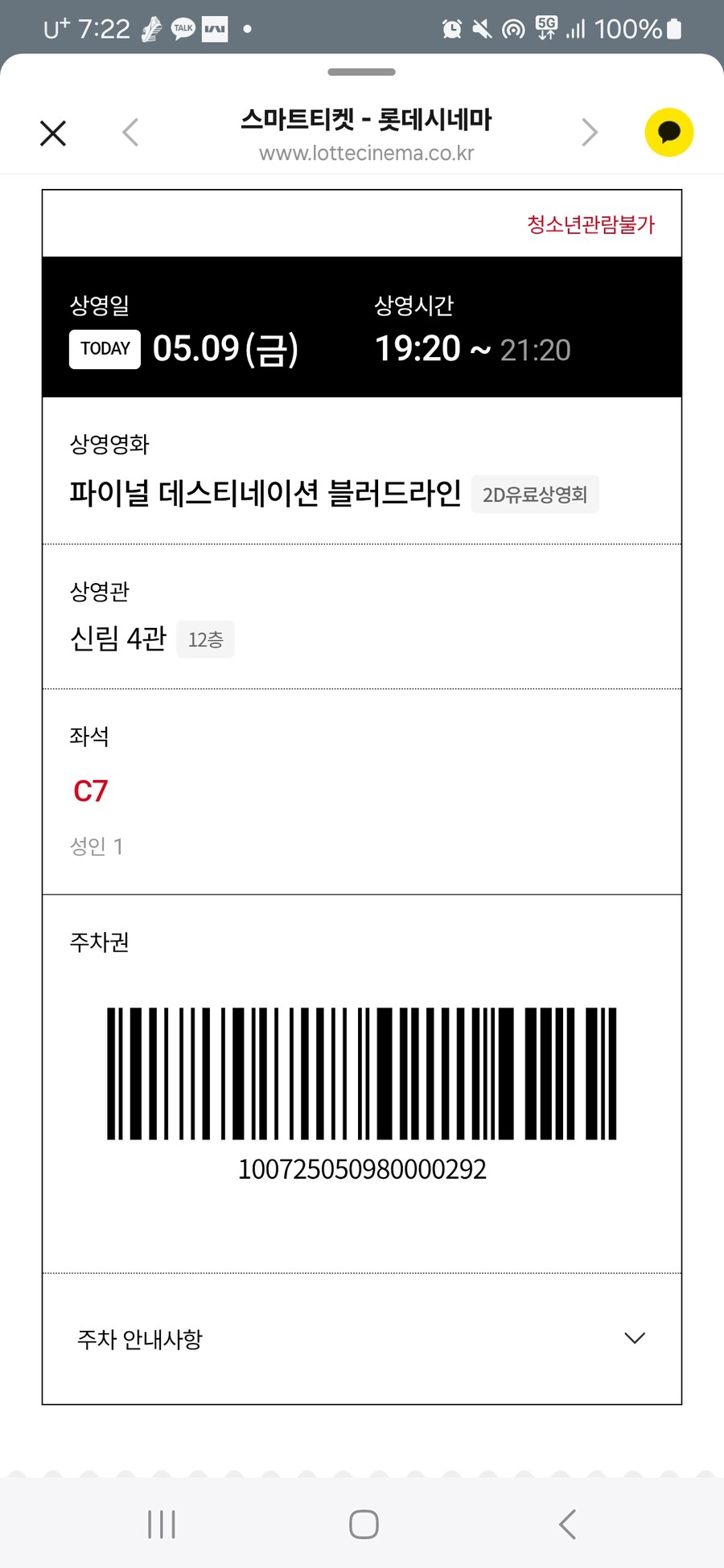Screen dimensions: 724x1568
Task: Close the smart ticket view with the X
Action: 52,133
